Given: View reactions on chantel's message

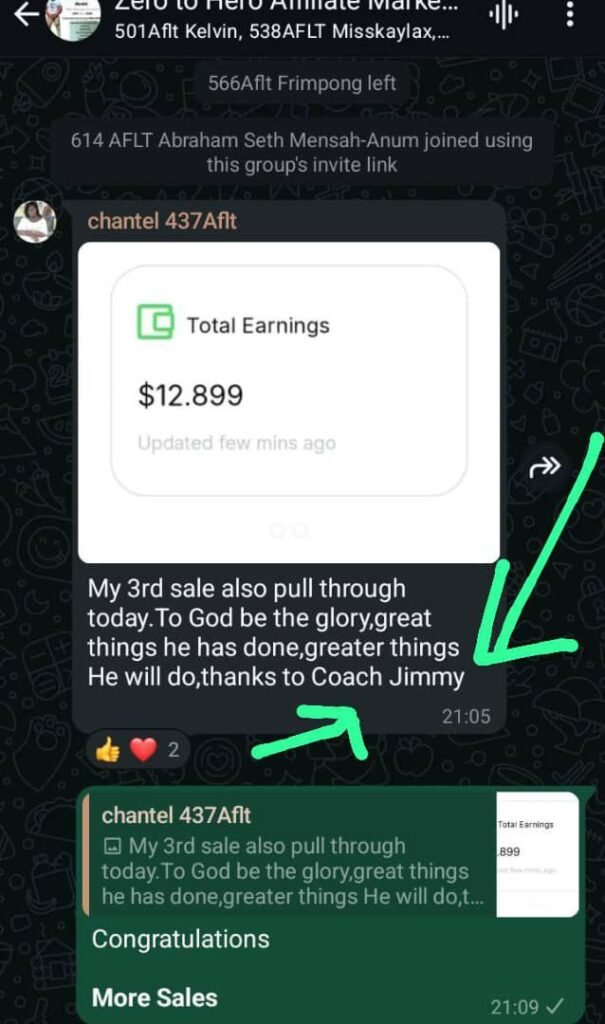Looking at the screenshot, I should [137, 749].
